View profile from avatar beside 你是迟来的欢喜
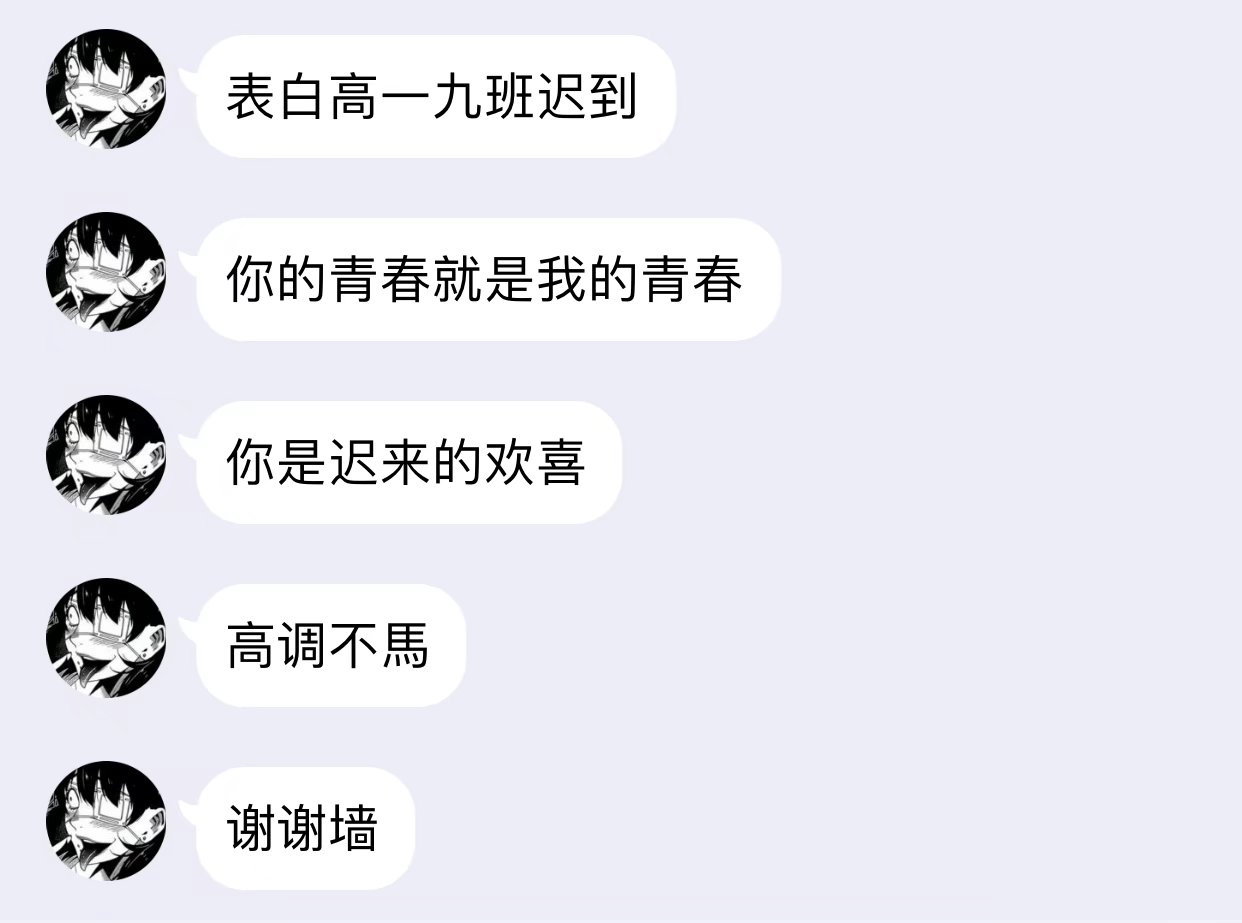 pos(106,455)
